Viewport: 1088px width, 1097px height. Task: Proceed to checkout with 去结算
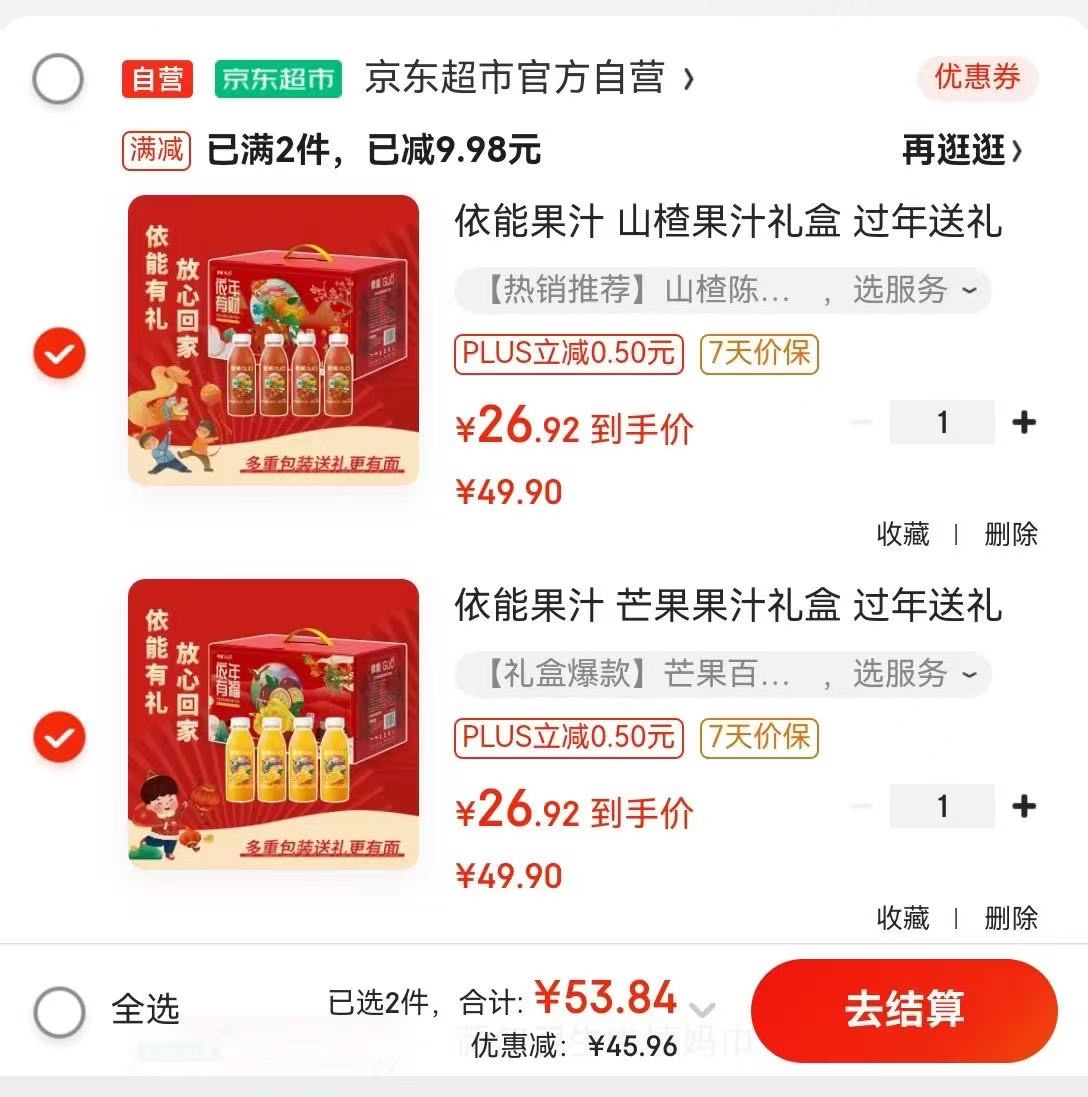[x=903, y=1010]
